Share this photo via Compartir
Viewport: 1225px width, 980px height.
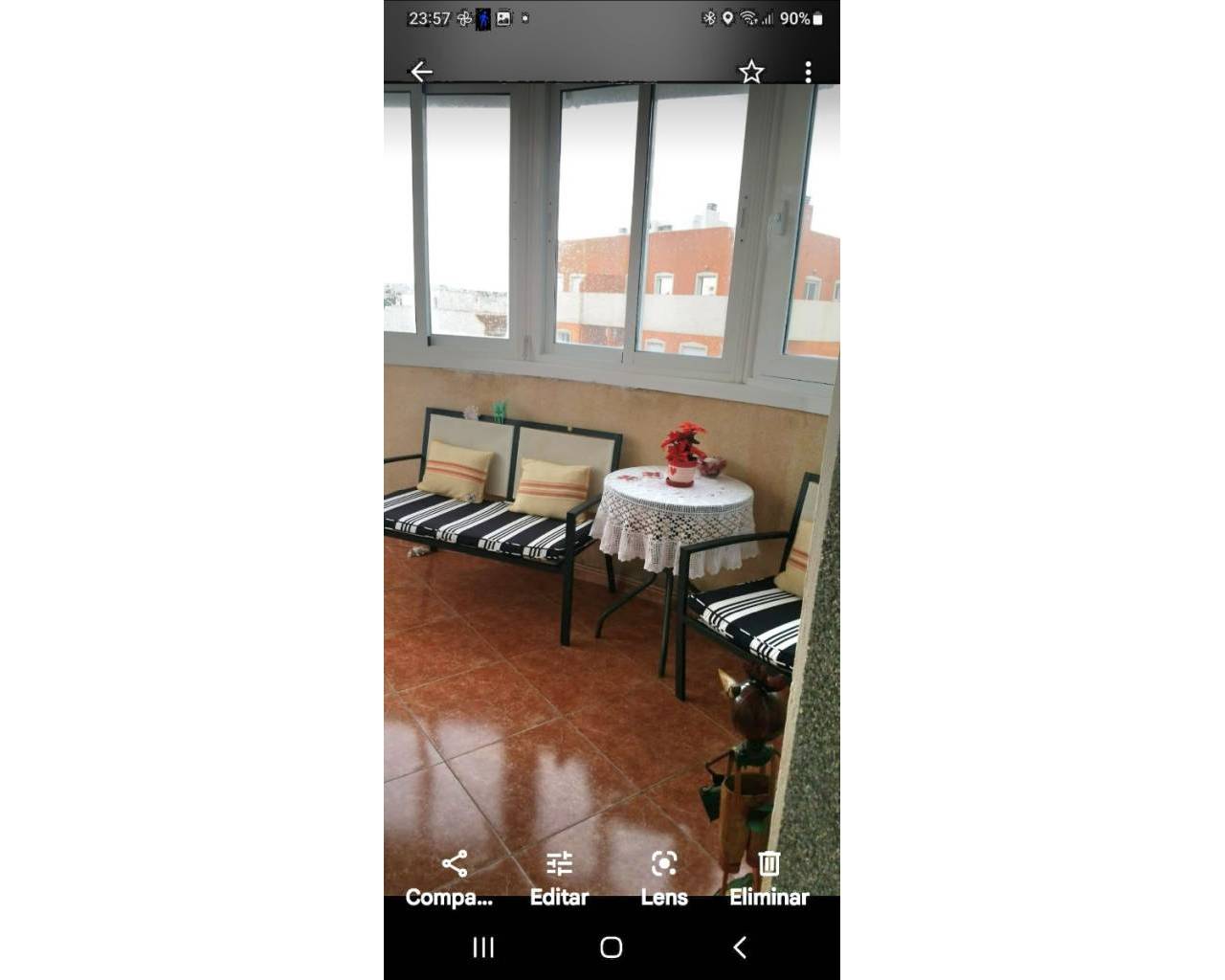[x=453, y=877]
